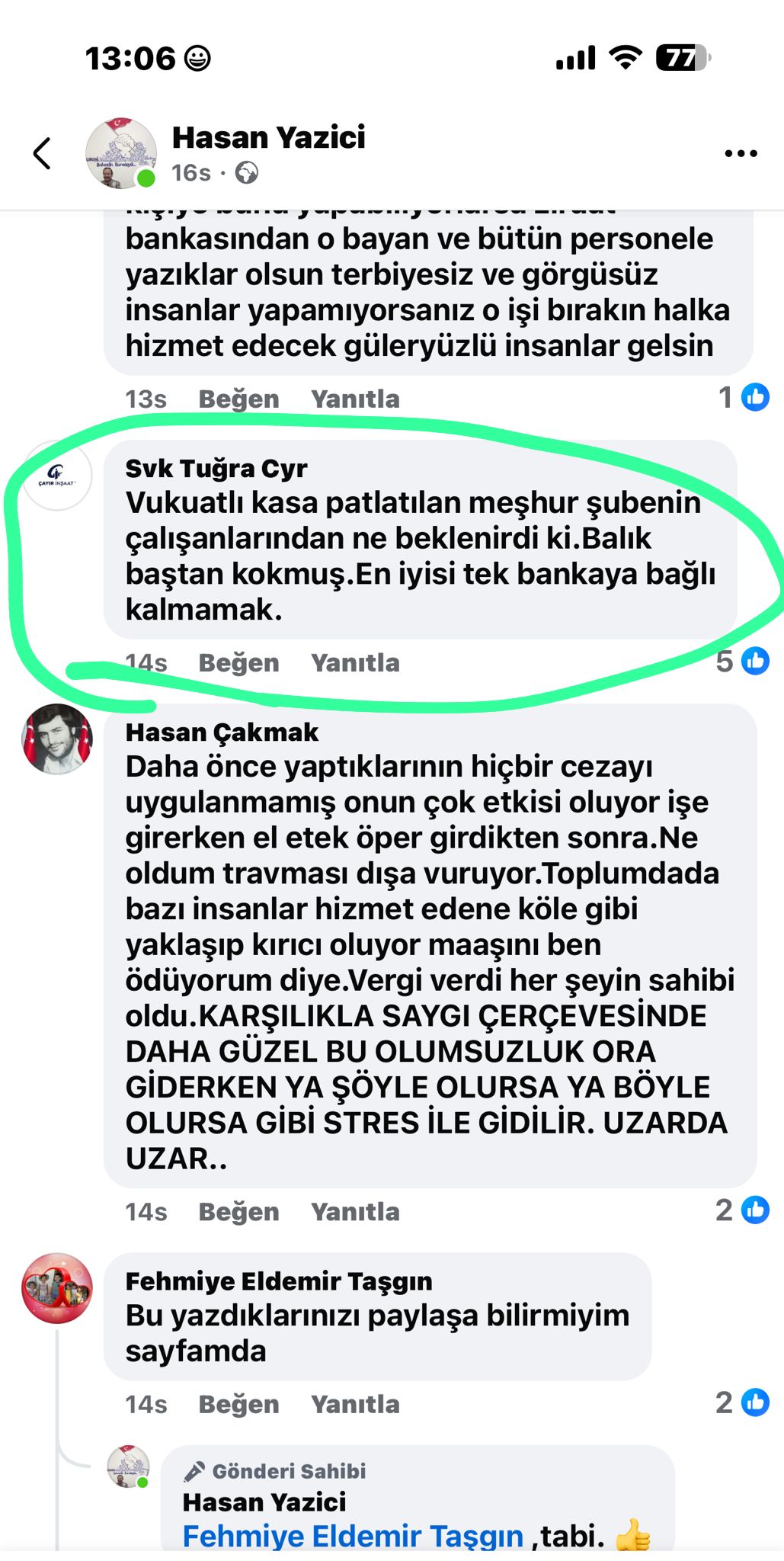The width and height of the screenshot is (784, 1561).
Task: View the 5 reactions on Svk Tuğra Cyr's comment
Action: [x=743, y=661]
